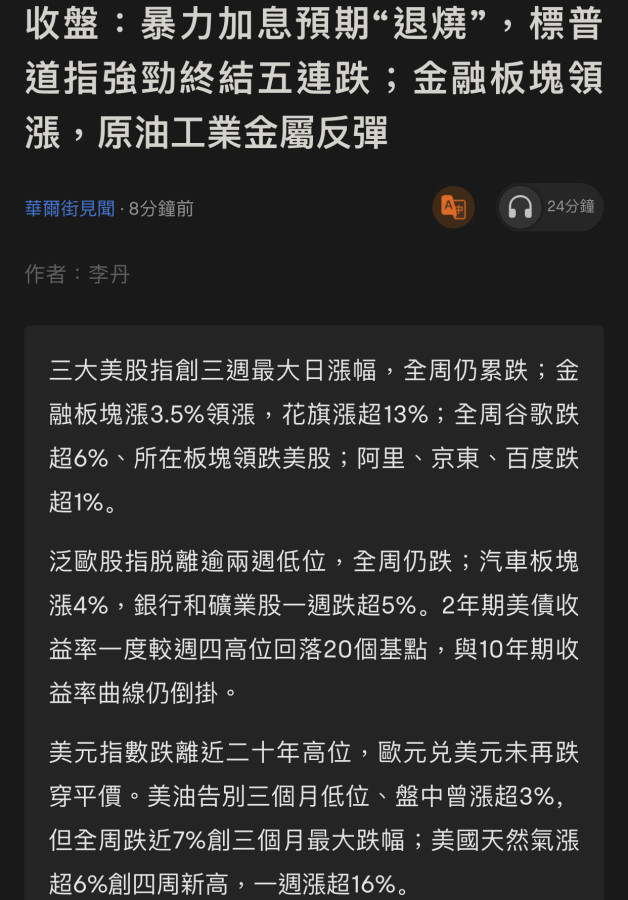Screen dimensions: 628x900
Task: Open the 華爾街見聞 source link
Action: tap(70, 208)
